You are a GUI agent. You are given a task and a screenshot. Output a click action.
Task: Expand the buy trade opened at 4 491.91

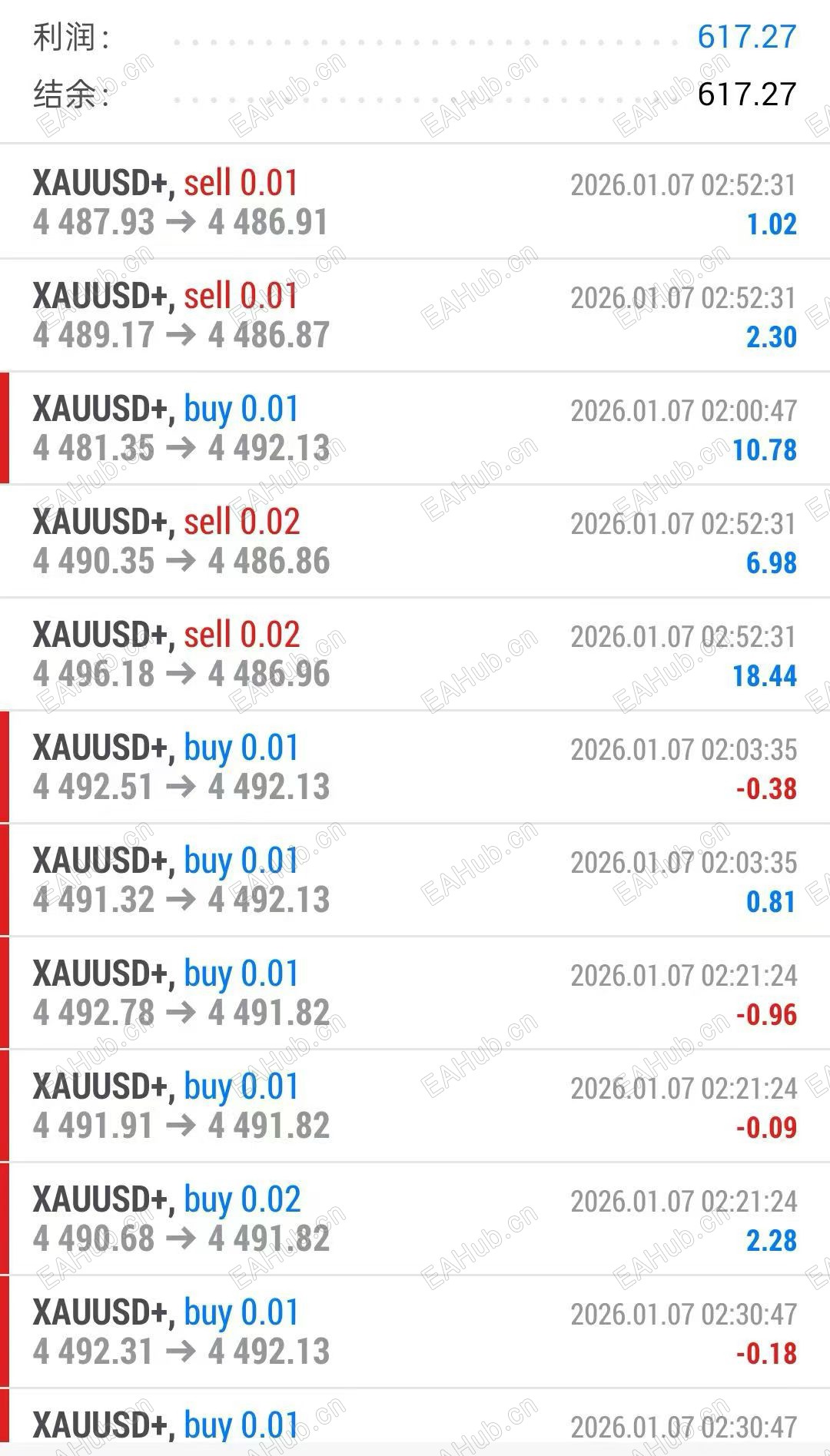[x=415, y=1106]
